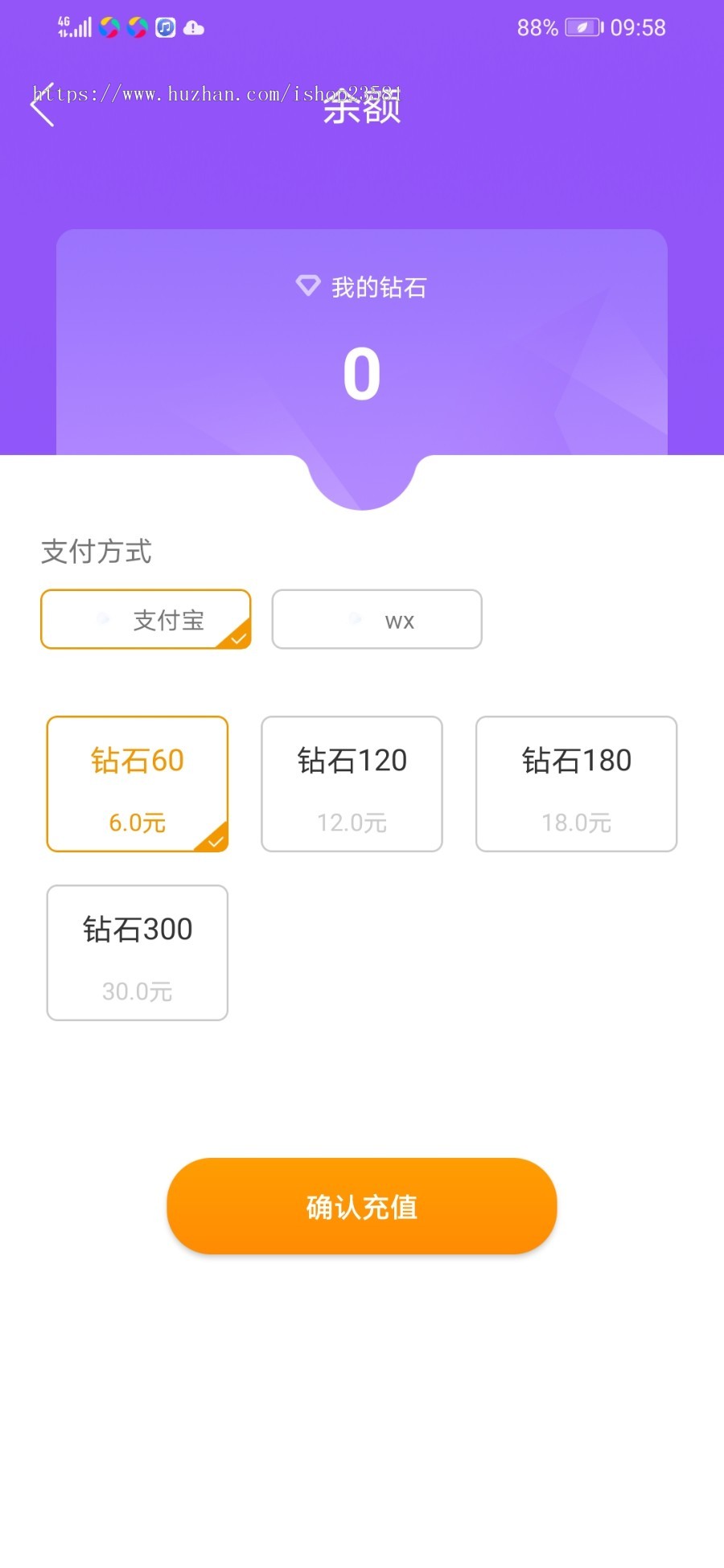Select the 钻石300 recharge package

(x=137, y=952)
